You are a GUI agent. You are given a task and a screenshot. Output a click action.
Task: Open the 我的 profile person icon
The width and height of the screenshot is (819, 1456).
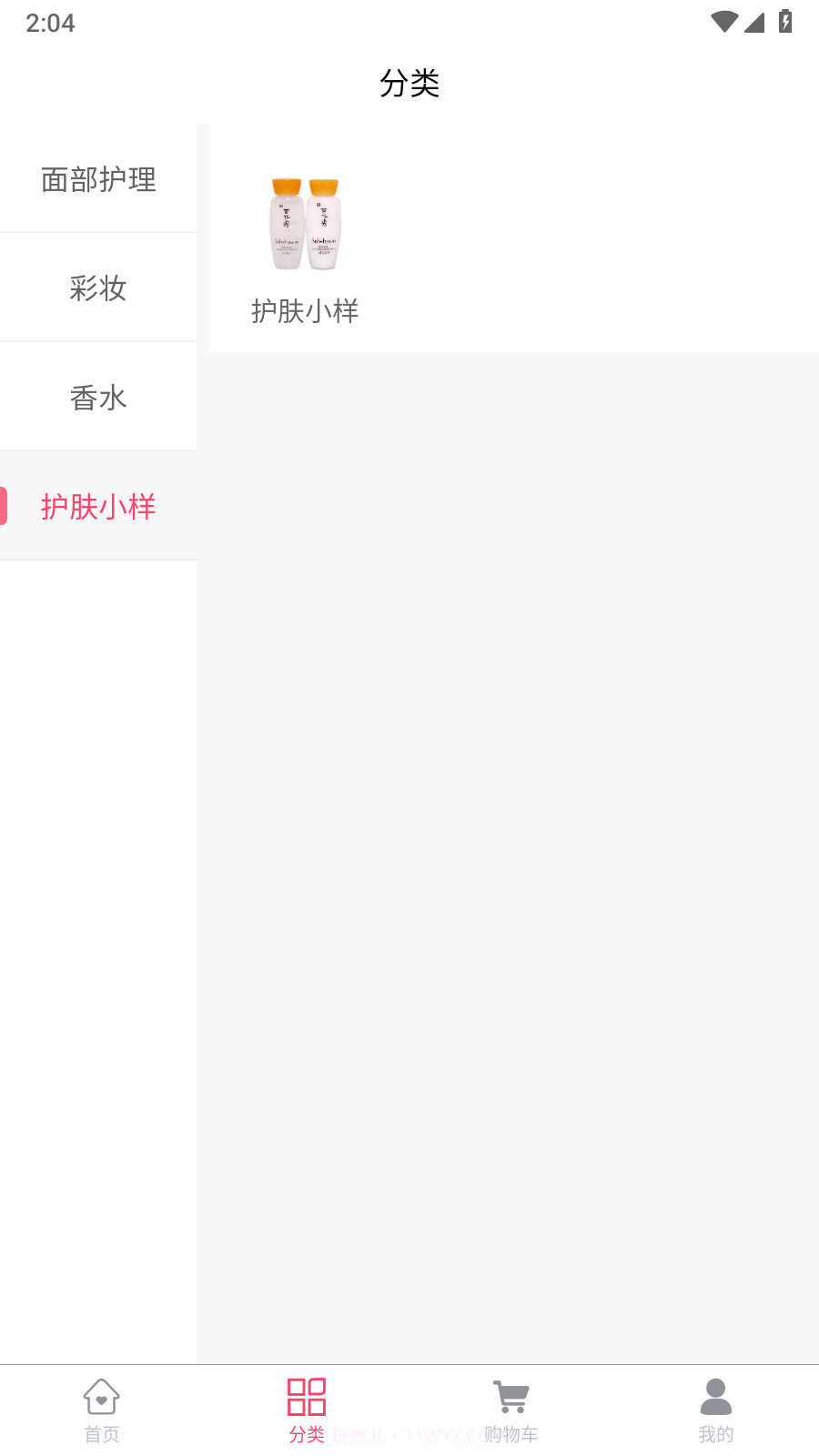(716, 1395)
